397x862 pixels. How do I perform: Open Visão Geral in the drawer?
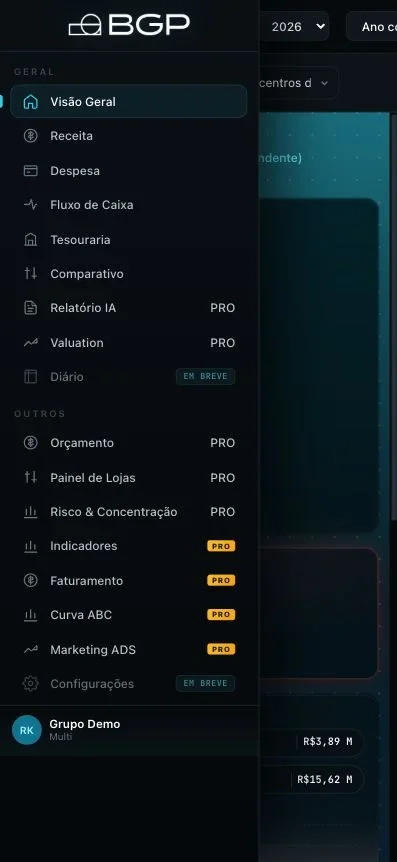click(129, 102)
